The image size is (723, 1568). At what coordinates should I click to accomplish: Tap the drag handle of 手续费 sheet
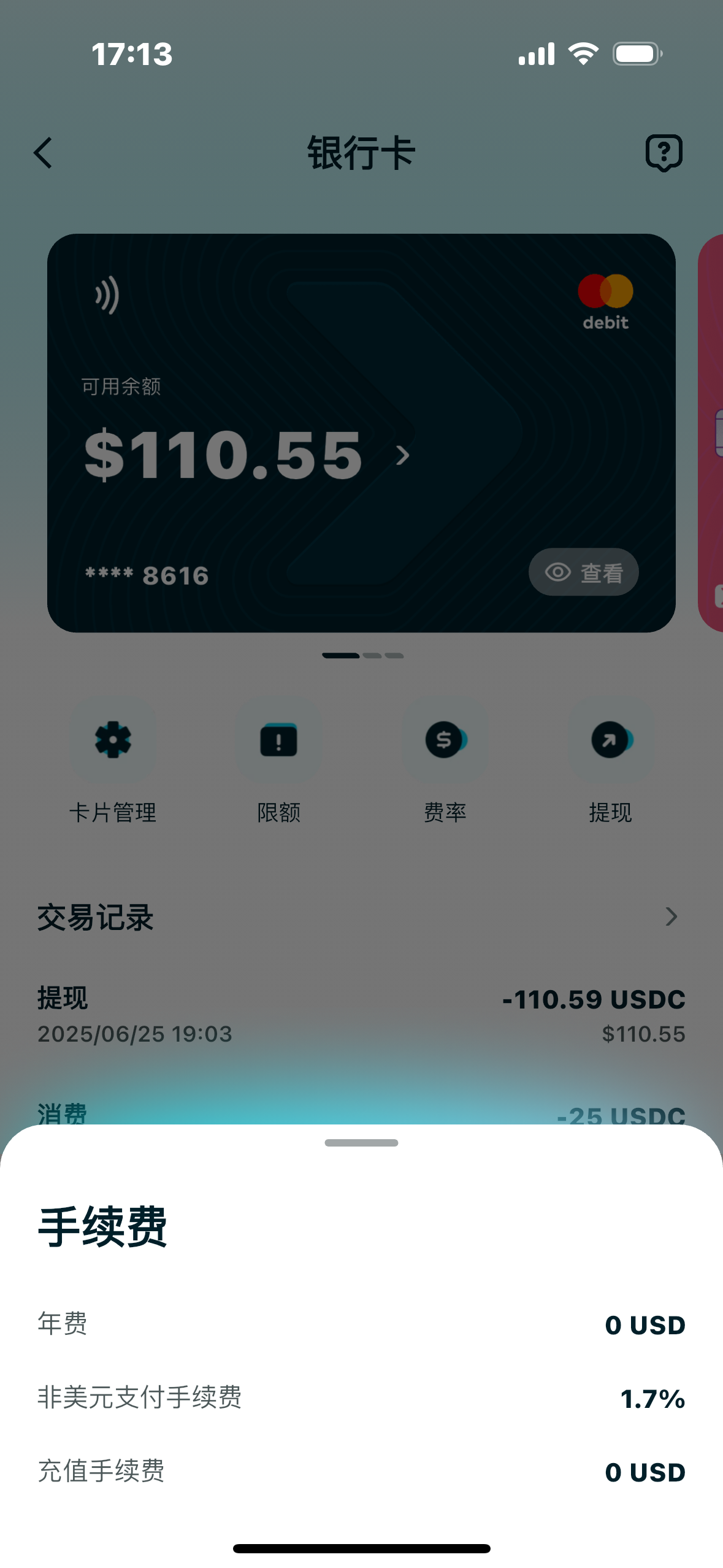[x=361, y=1143]
